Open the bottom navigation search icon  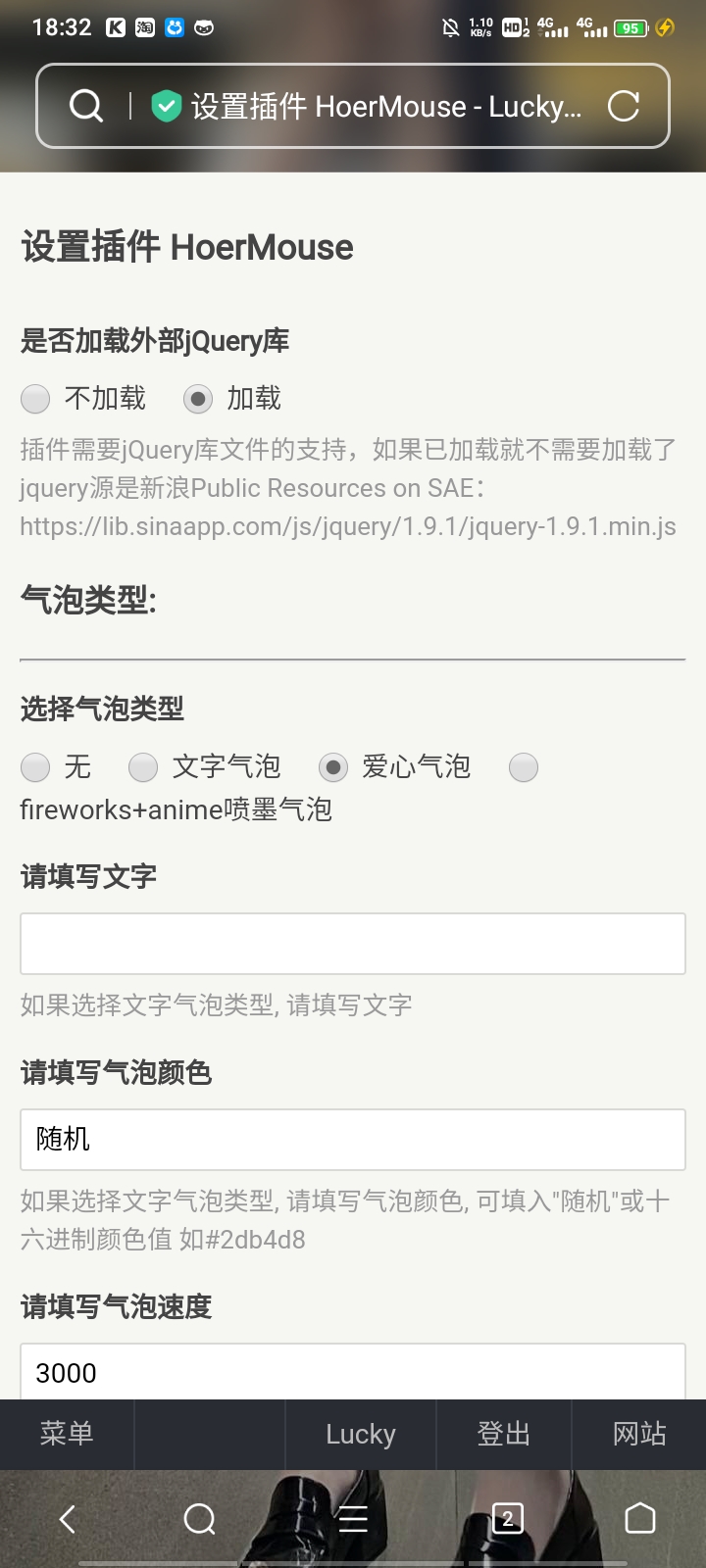pyautogui.click(x=199, y=1519)
